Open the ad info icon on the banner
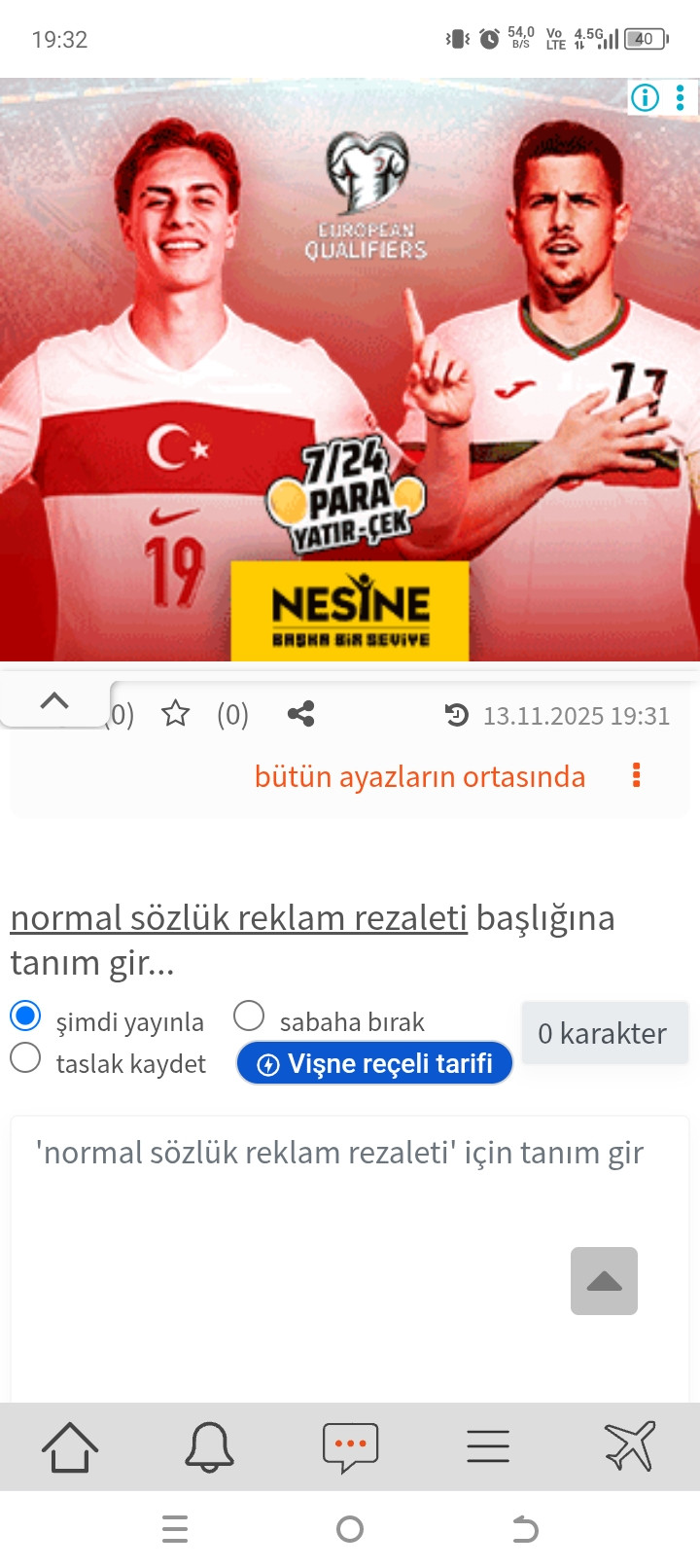The width and height of the screenshot is (700, 1568). click(x=646, y=97)
